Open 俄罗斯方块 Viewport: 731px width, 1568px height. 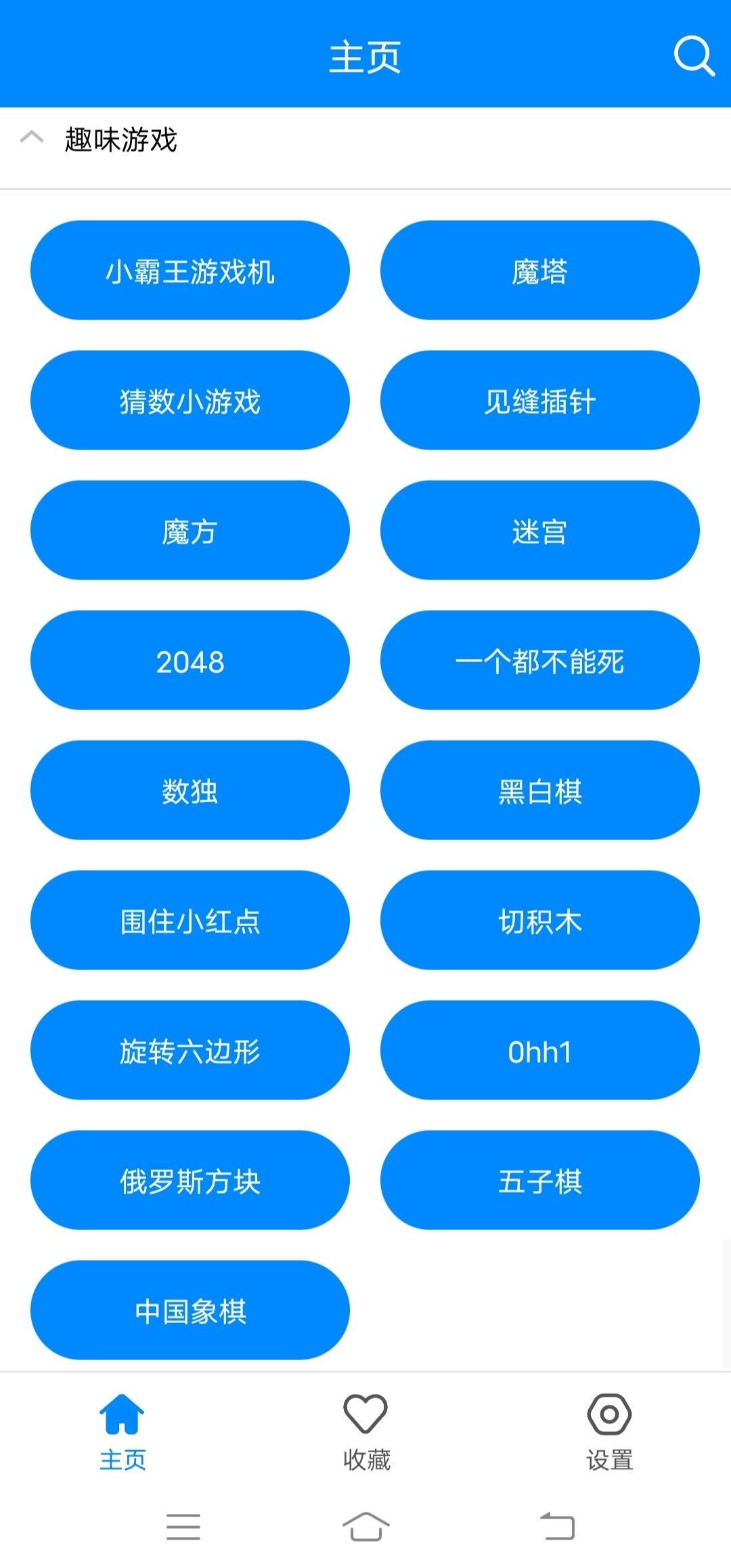coord(190,1180)
